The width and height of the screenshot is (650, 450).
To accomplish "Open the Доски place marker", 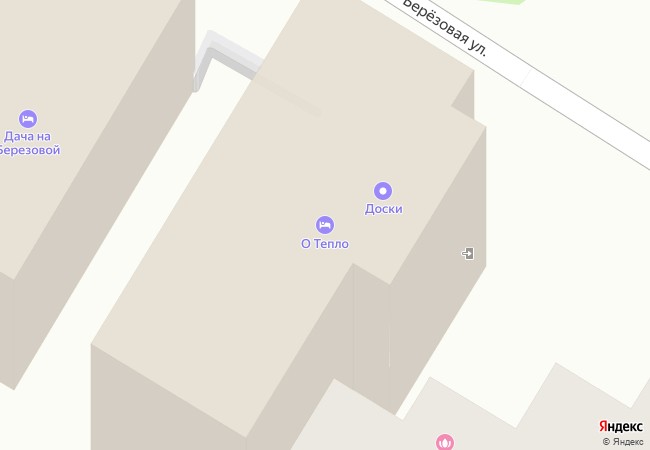I will coord(383,190).
